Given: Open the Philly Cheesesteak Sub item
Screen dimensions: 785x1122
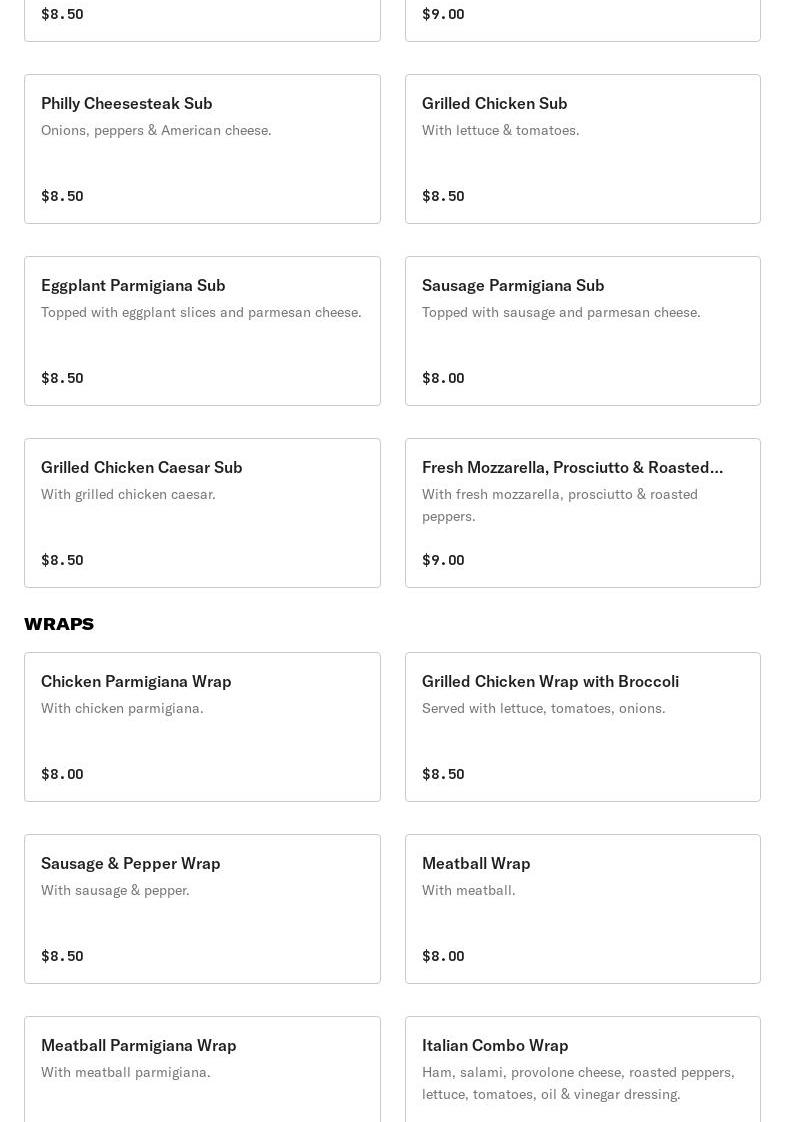Looking at the screenshot, I should (x=202, y=149).
